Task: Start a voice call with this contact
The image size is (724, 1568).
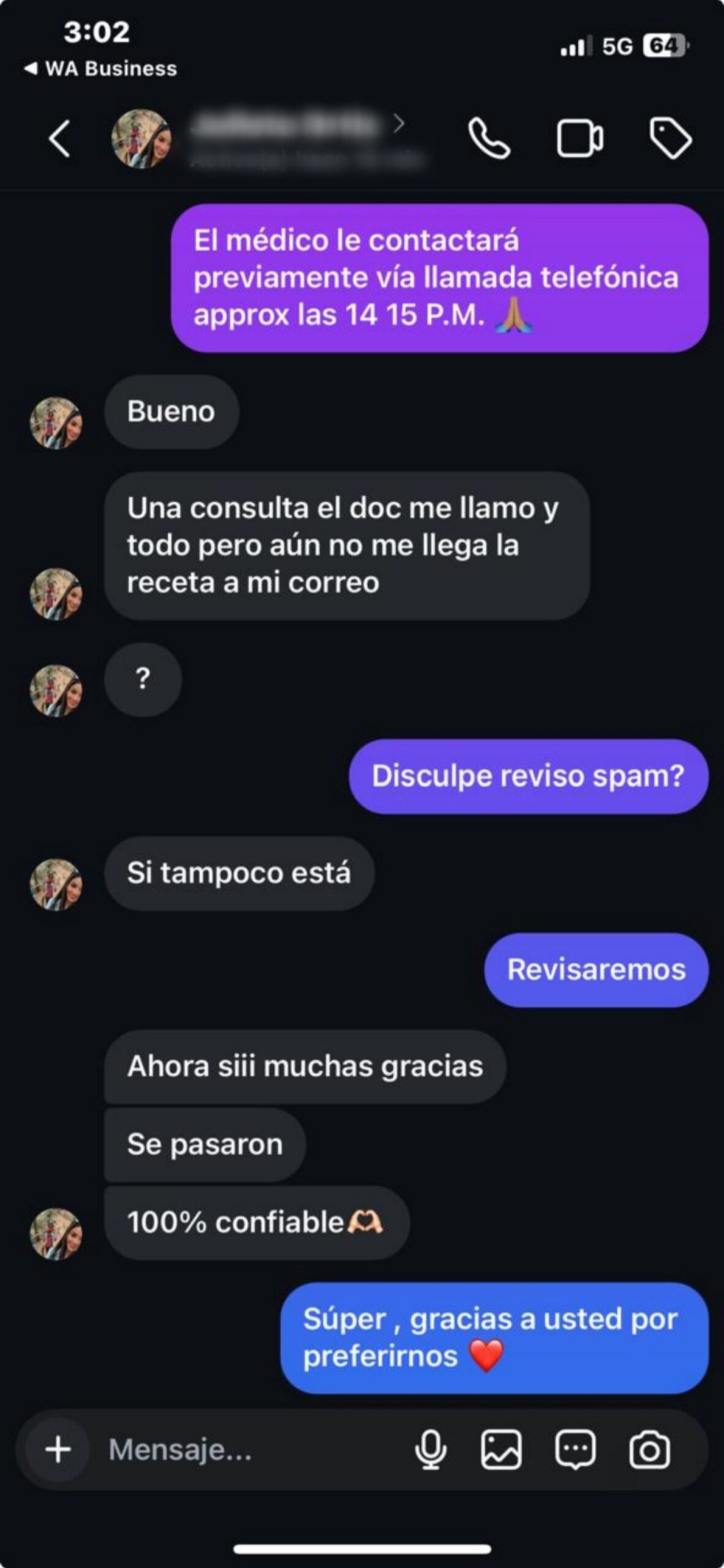Action: pyautogui.click(x=489, y=139)
